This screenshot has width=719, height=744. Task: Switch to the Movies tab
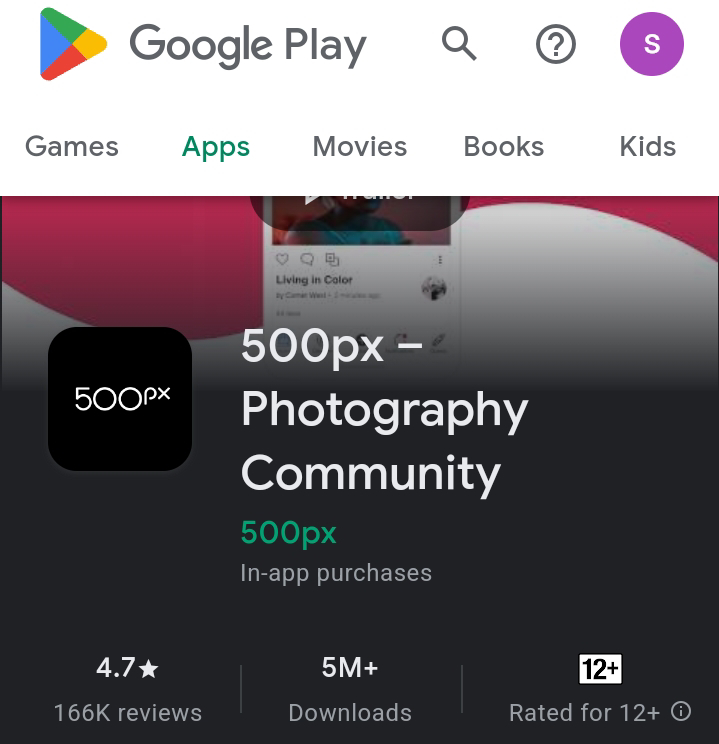(360, 146)
